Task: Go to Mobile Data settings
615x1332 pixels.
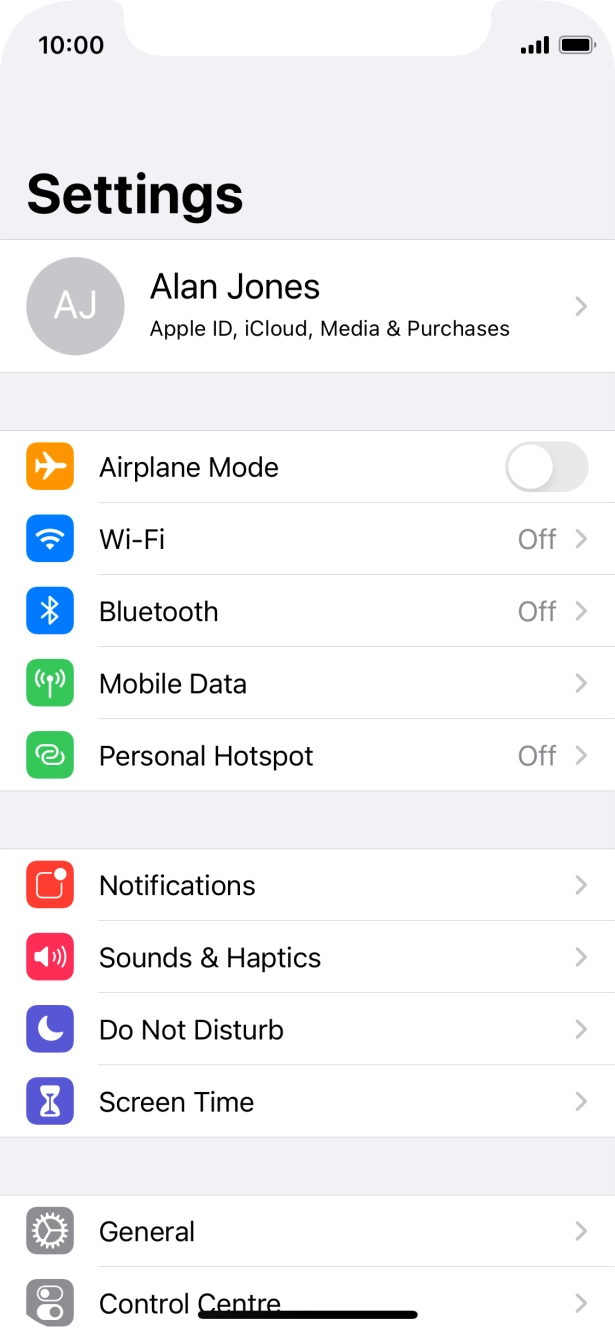Action: 307,683
